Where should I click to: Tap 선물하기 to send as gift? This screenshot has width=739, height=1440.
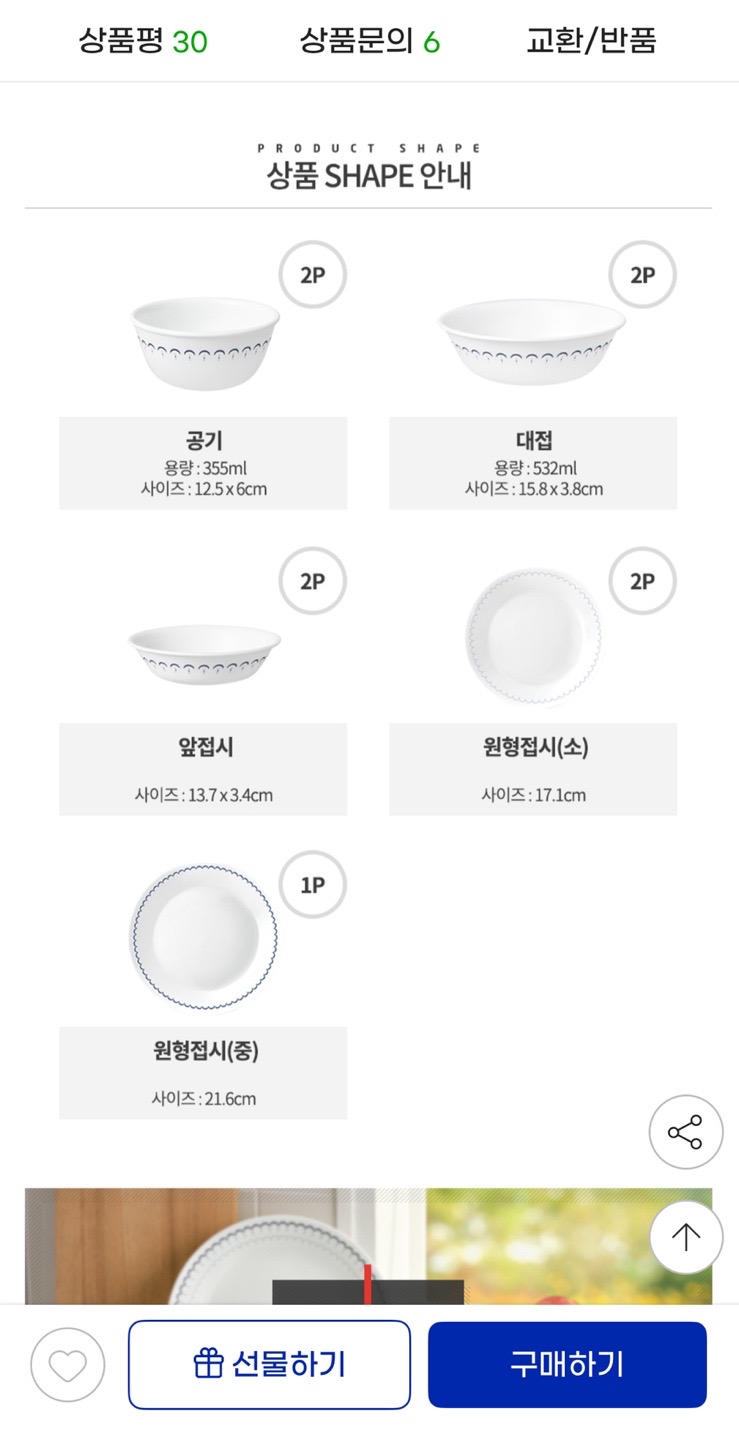[x=269, y=1364]
